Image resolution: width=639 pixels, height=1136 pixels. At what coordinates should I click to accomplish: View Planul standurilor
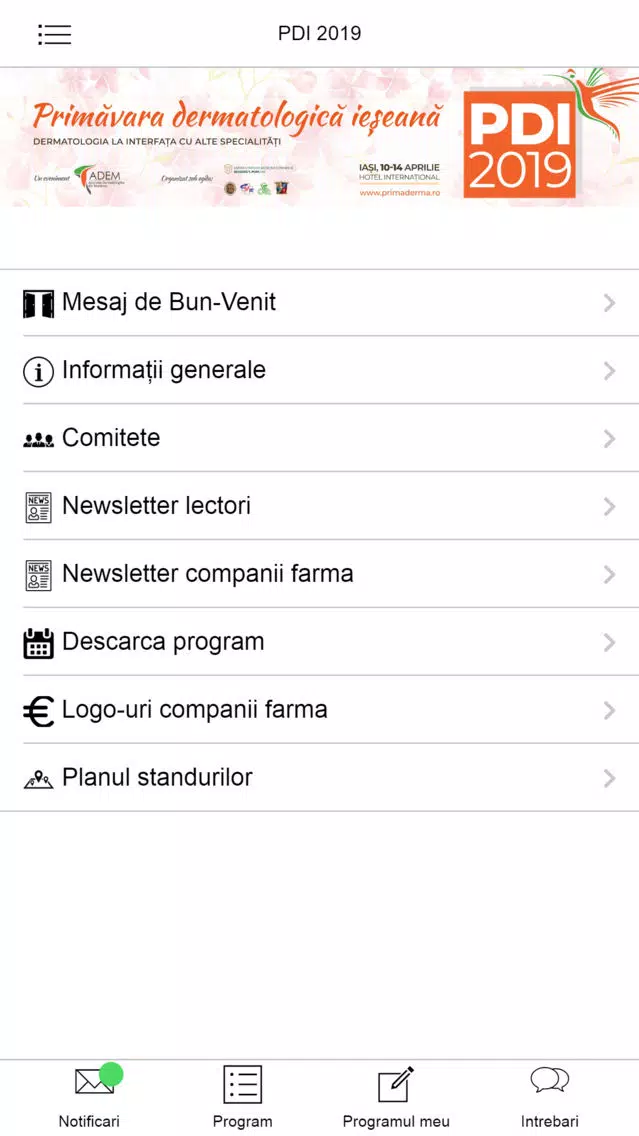[320, 777]
